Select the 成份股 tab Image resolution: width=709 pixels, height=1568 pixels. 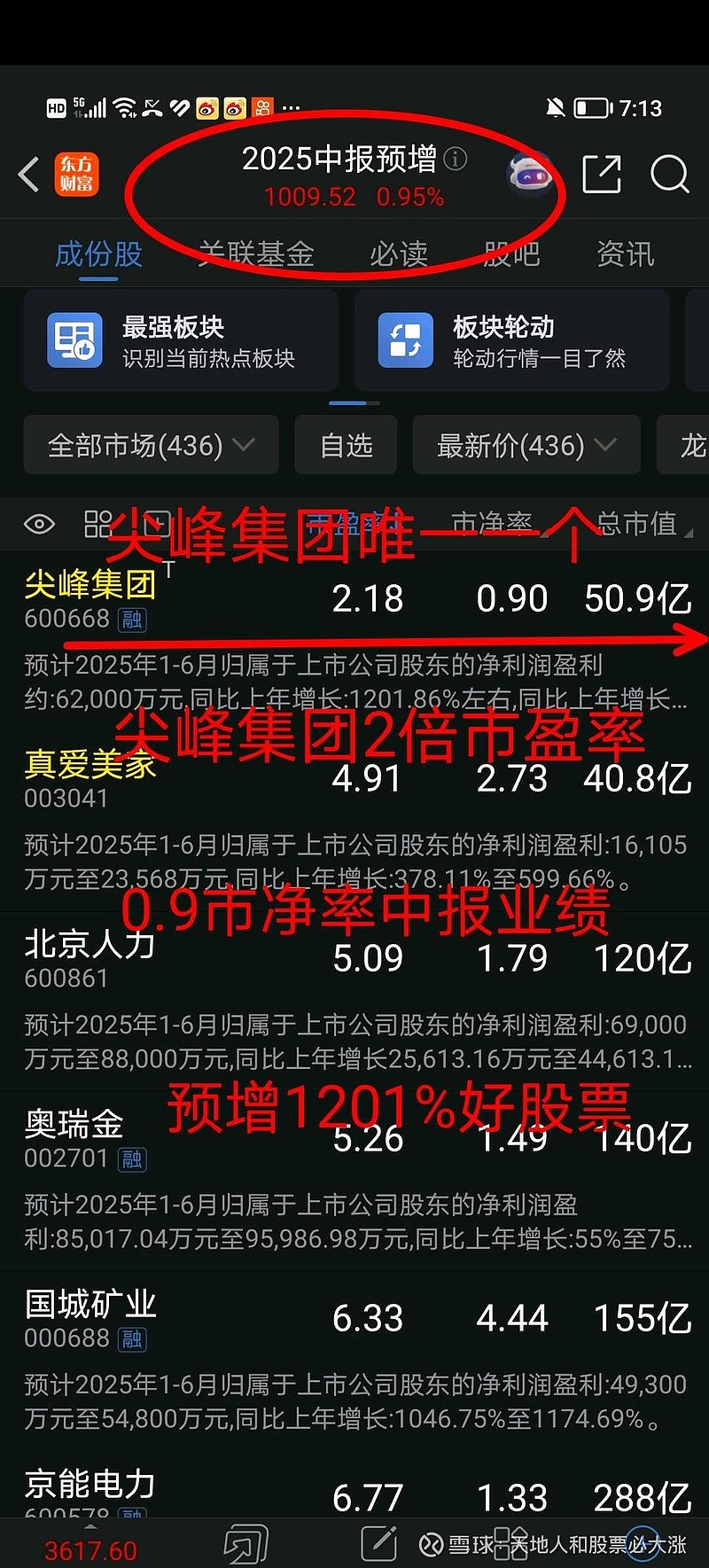[98, 254]
